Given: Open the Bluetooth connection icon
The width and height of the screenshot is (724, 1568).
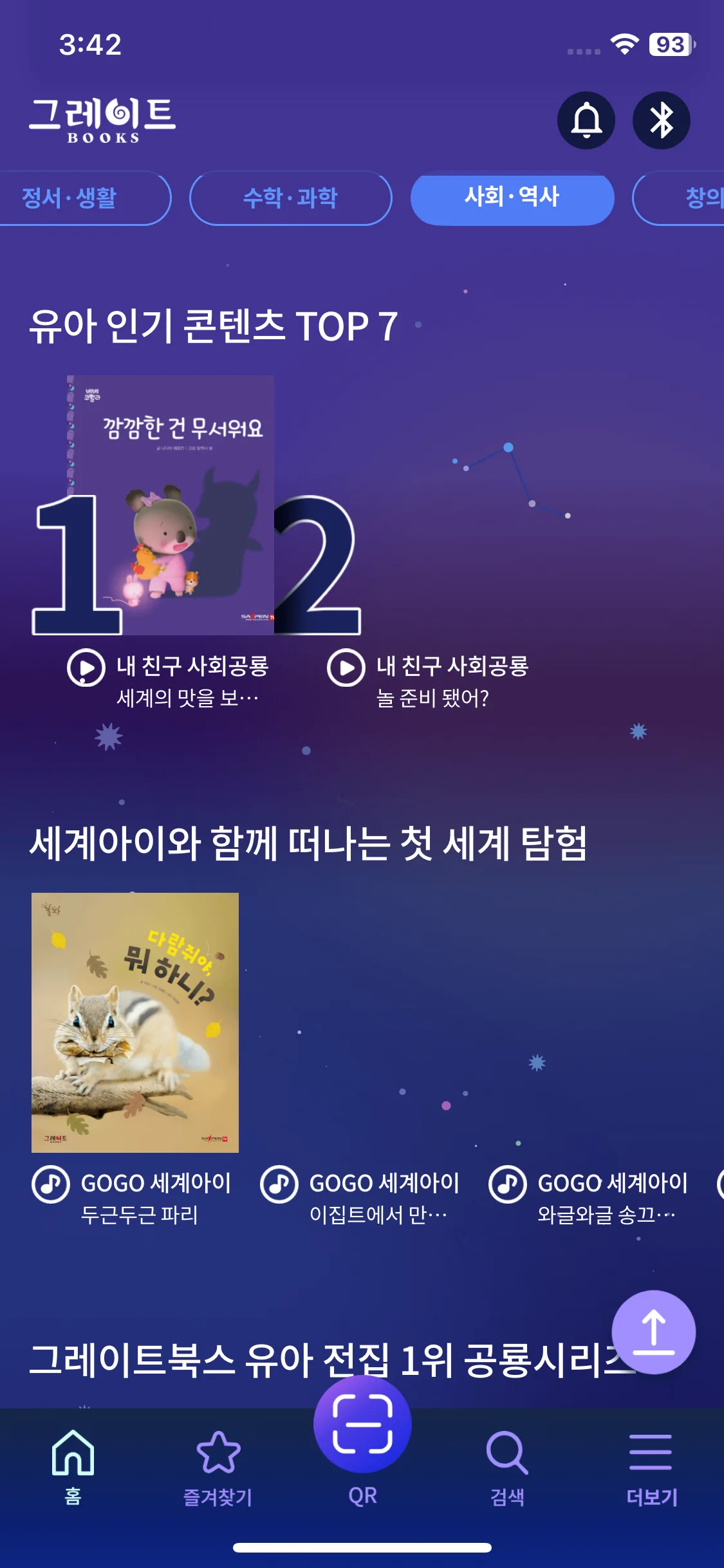Looking at the screenshot, I should pyautogui.click(x=662, y=120).
